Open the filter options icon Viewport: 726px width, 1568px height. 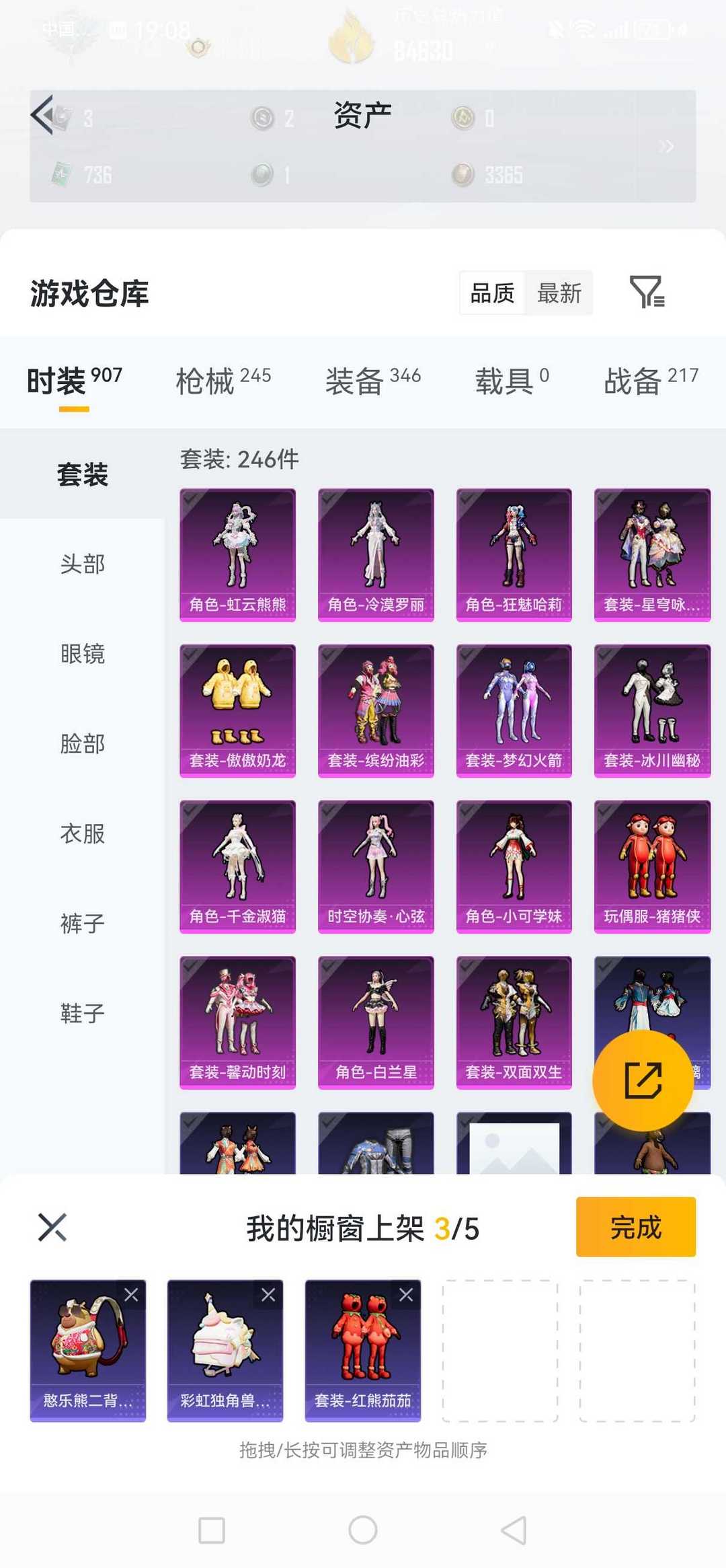point(647,292)
